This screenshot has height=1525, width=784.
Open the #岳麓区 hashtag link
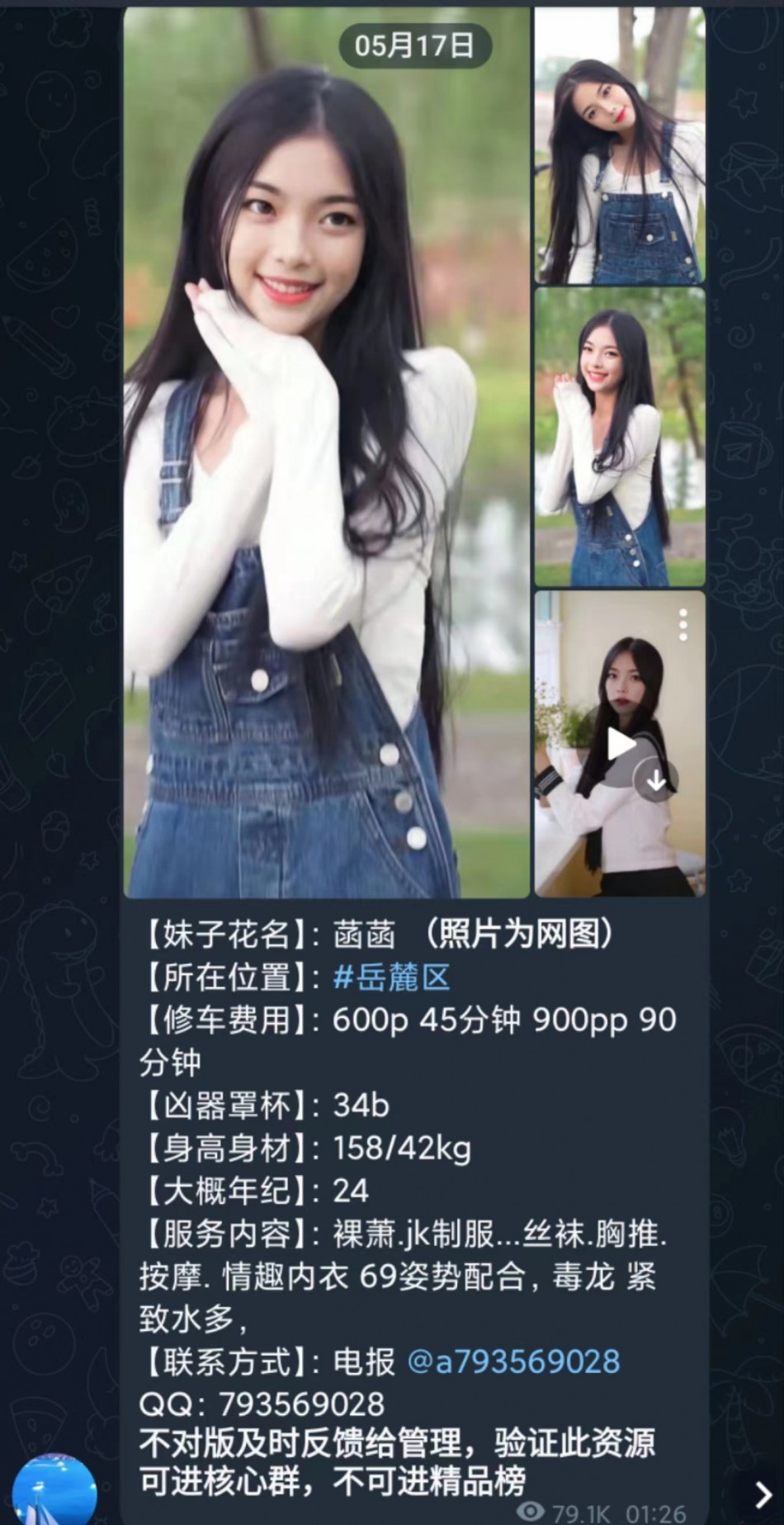(x=392, y=978)
